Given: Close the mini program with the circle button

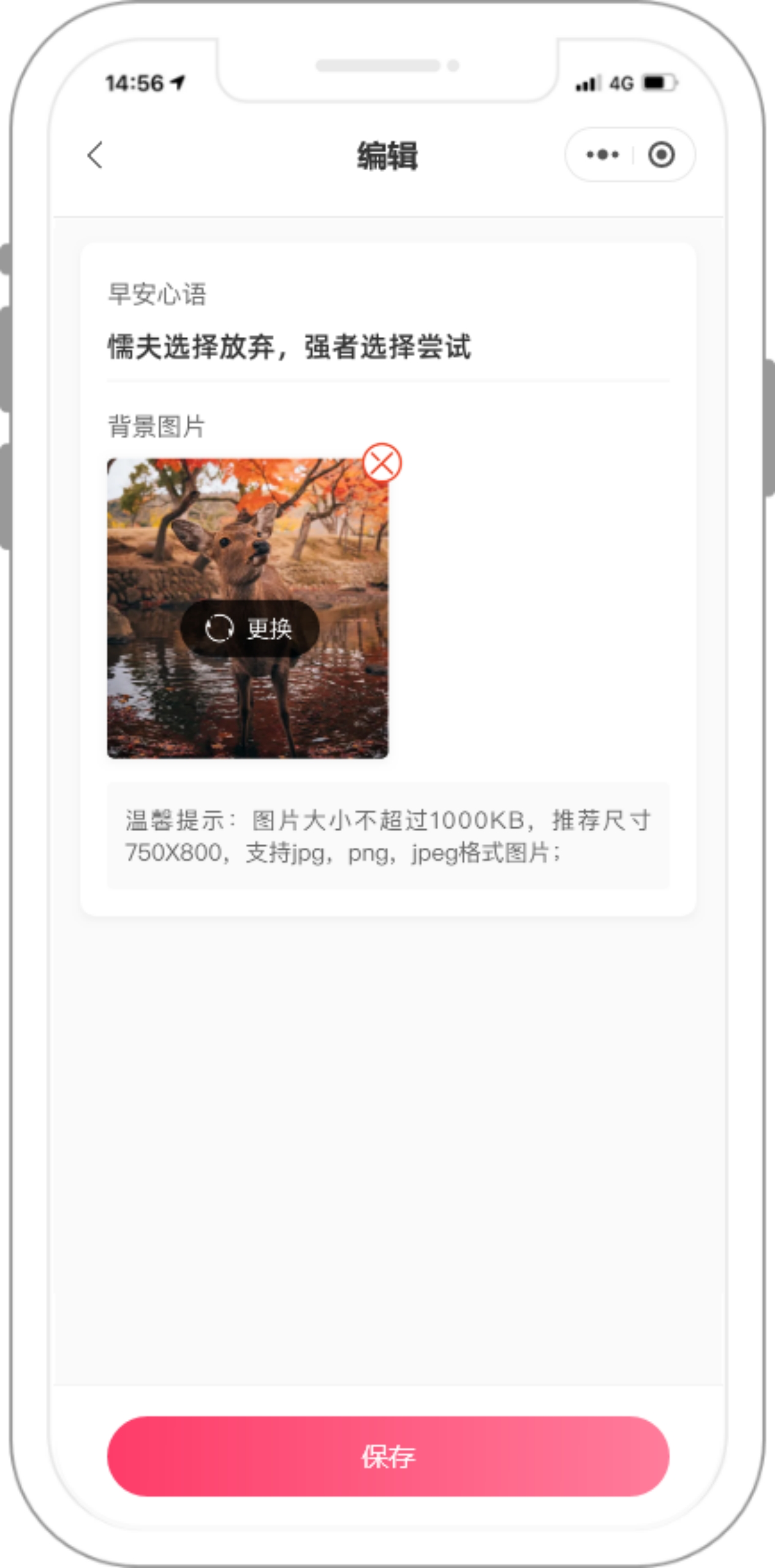Looking at the screenshot, I should pos(661,154).
